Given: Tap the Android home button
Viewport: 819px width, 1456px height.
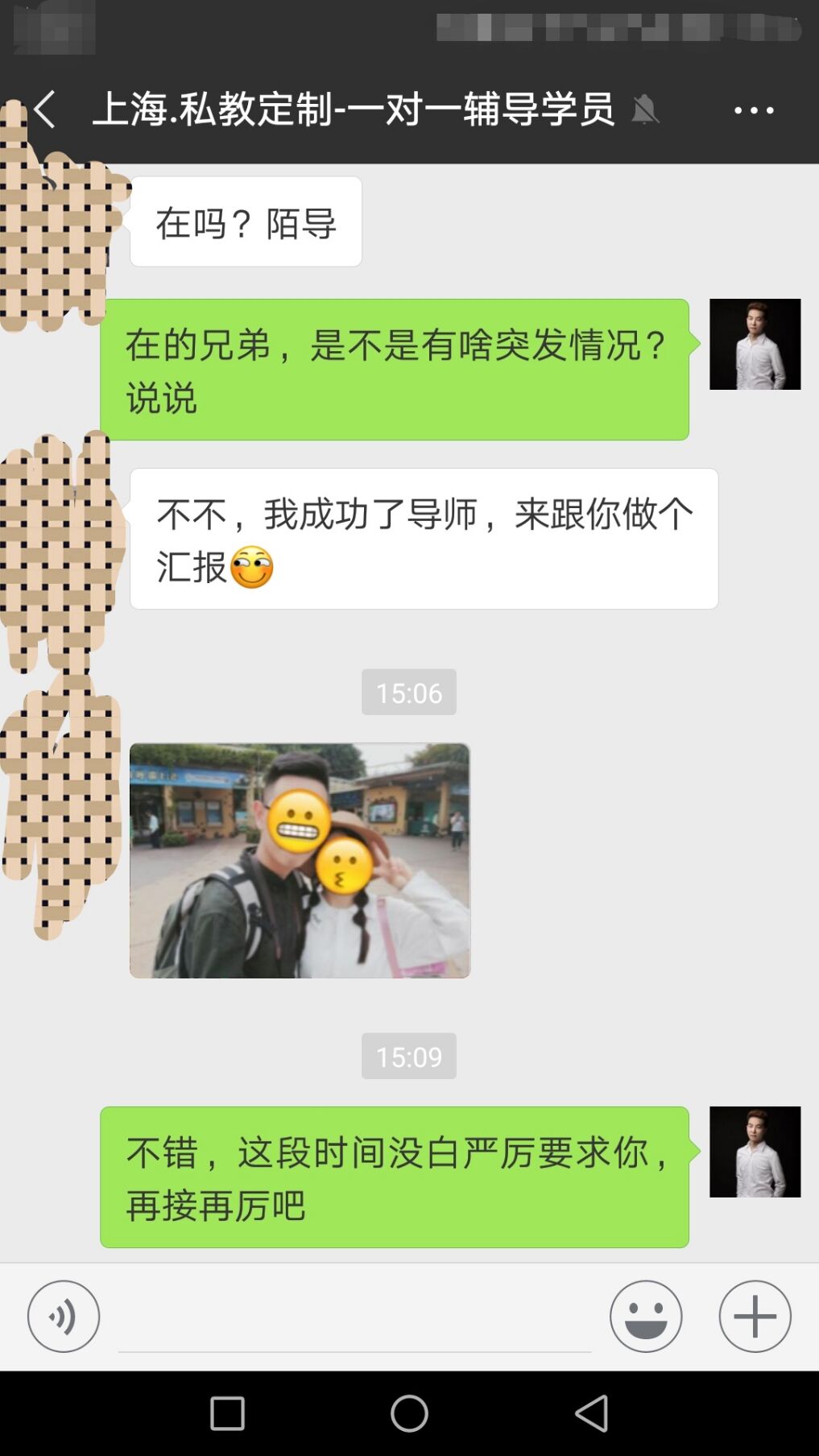Looking at the screenshot, I should click(409, 1413).
